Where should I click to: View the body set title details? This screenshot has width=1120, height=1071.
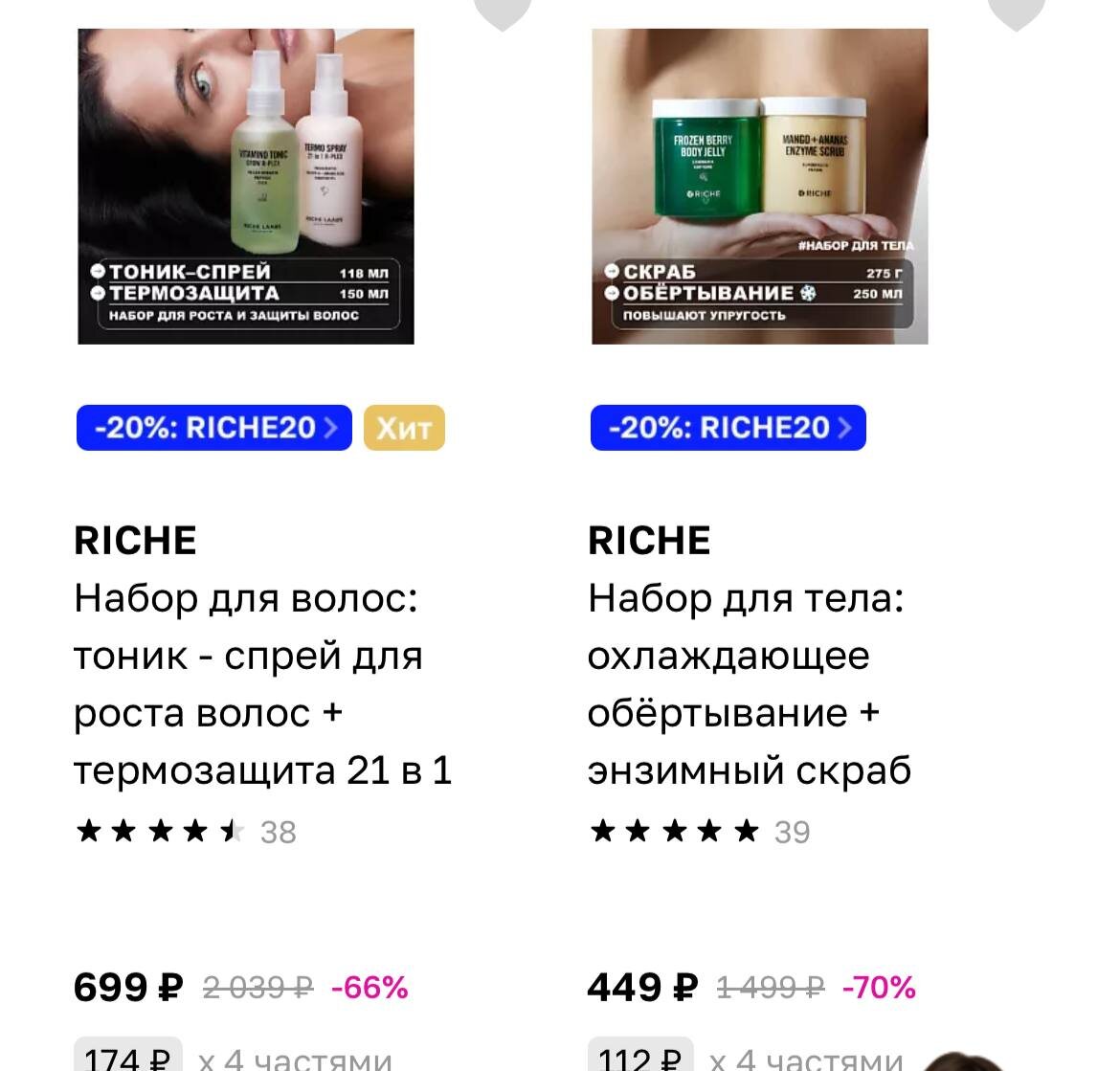pyautogui.click(x=749, y=684)
